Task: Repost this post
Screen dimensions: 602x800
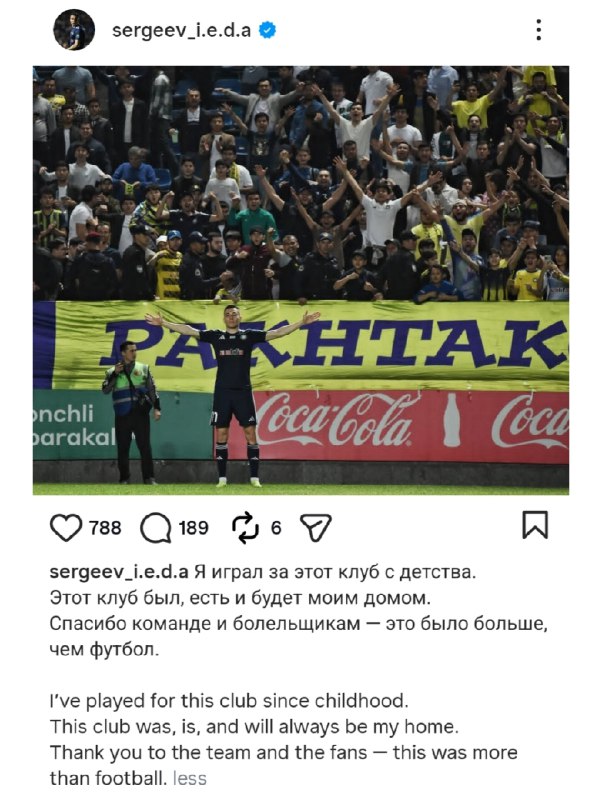Action: coord(245,527)
